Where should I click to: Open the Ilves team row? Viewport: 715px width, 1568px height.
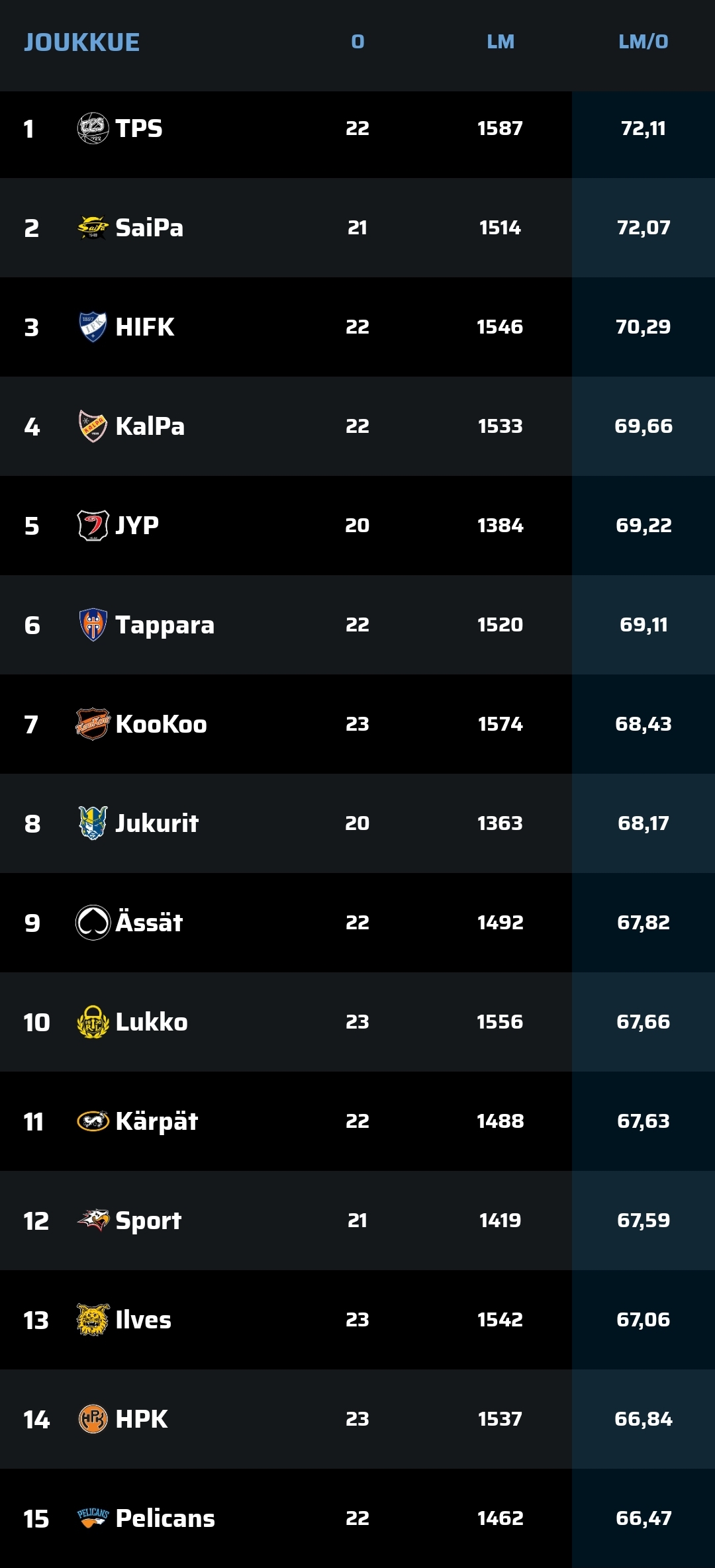pyautogui.click(x=358, y=1320)
